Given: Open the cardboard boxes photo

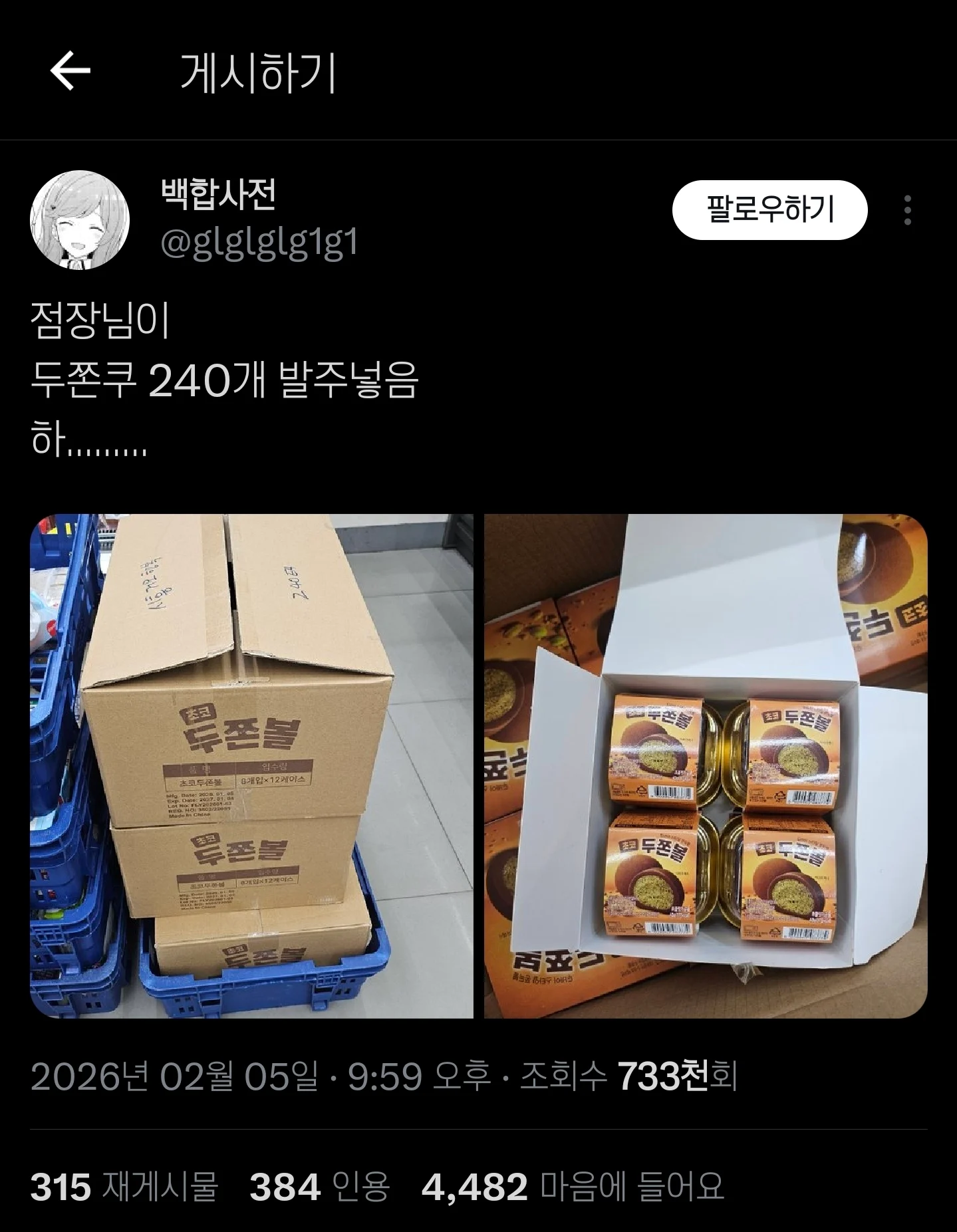Looking at the screenshot, I should (x=251, y=765).
